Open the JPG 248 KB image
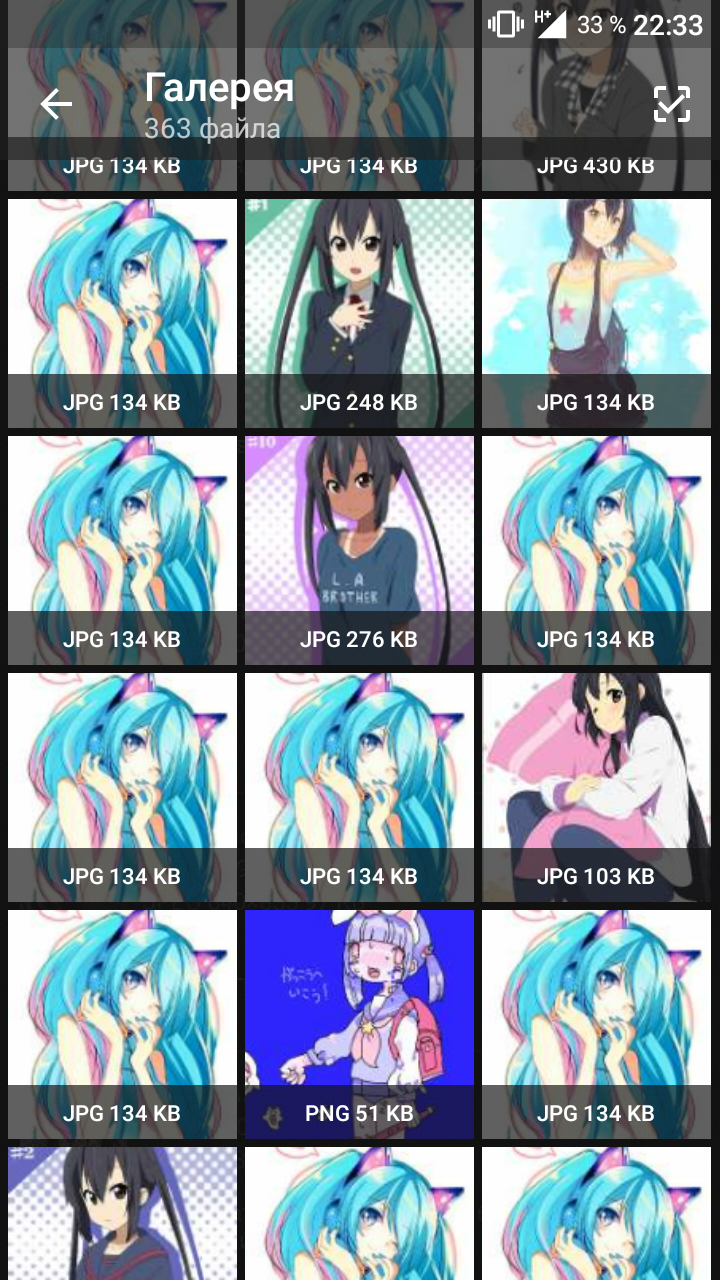The width and height of the screenshot is (720, 1280). [359, 314]
